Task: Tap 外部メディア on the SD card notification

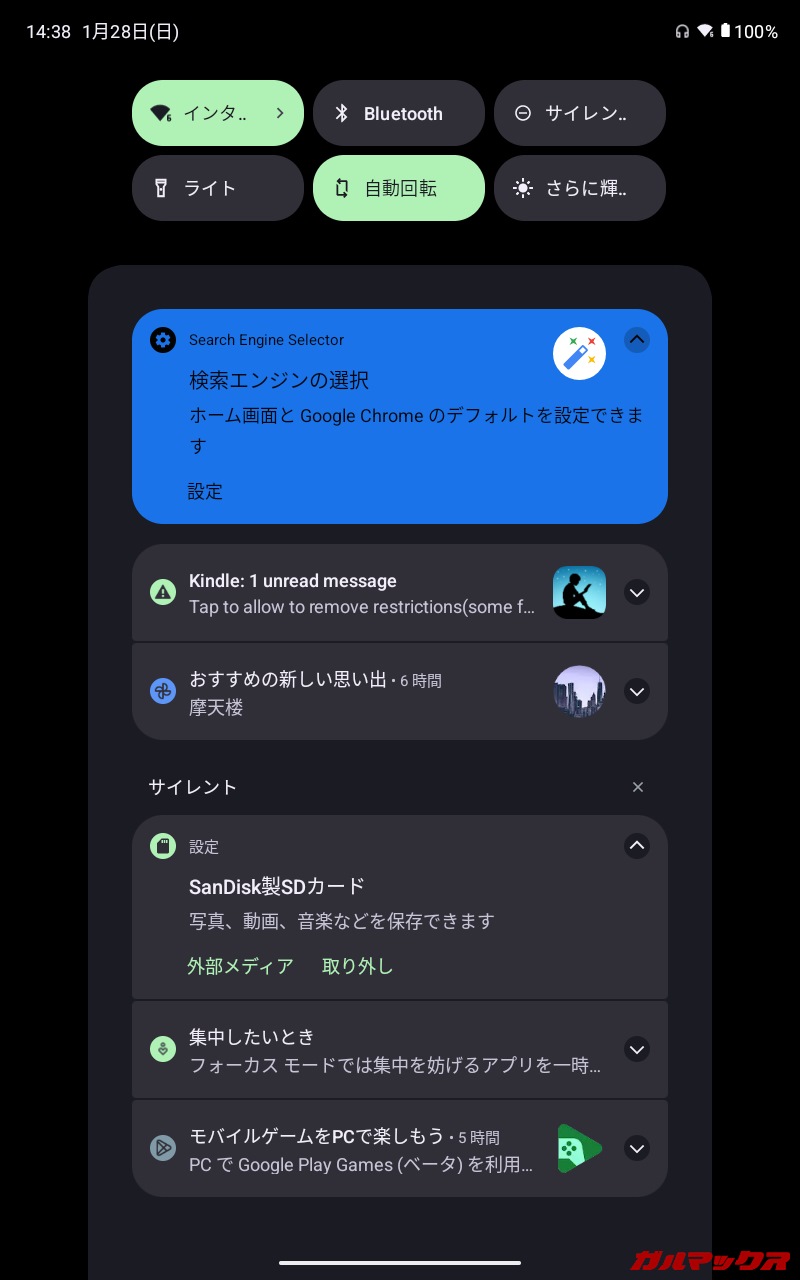Action: (x=240, y=966)
